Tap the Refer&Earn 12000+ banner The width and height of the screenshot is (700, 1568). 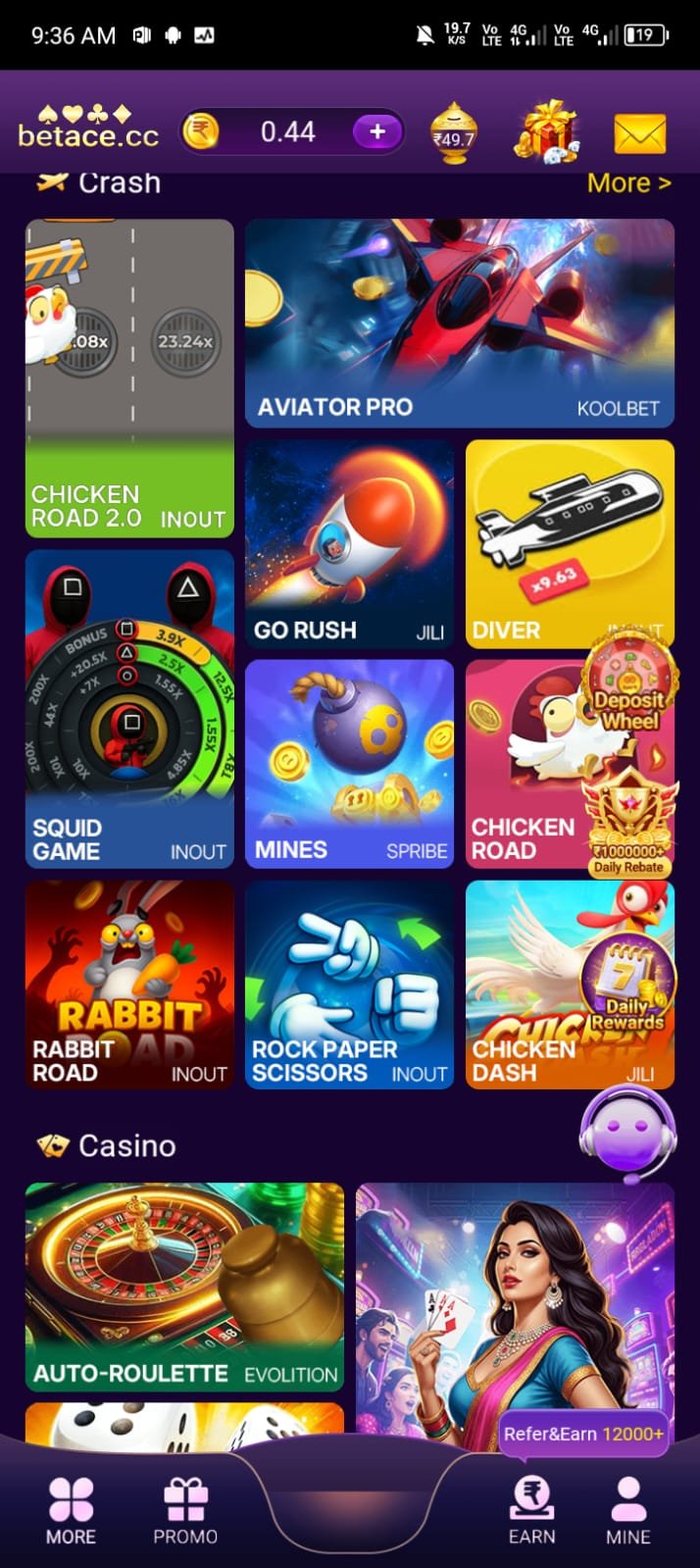(583, 1434)
